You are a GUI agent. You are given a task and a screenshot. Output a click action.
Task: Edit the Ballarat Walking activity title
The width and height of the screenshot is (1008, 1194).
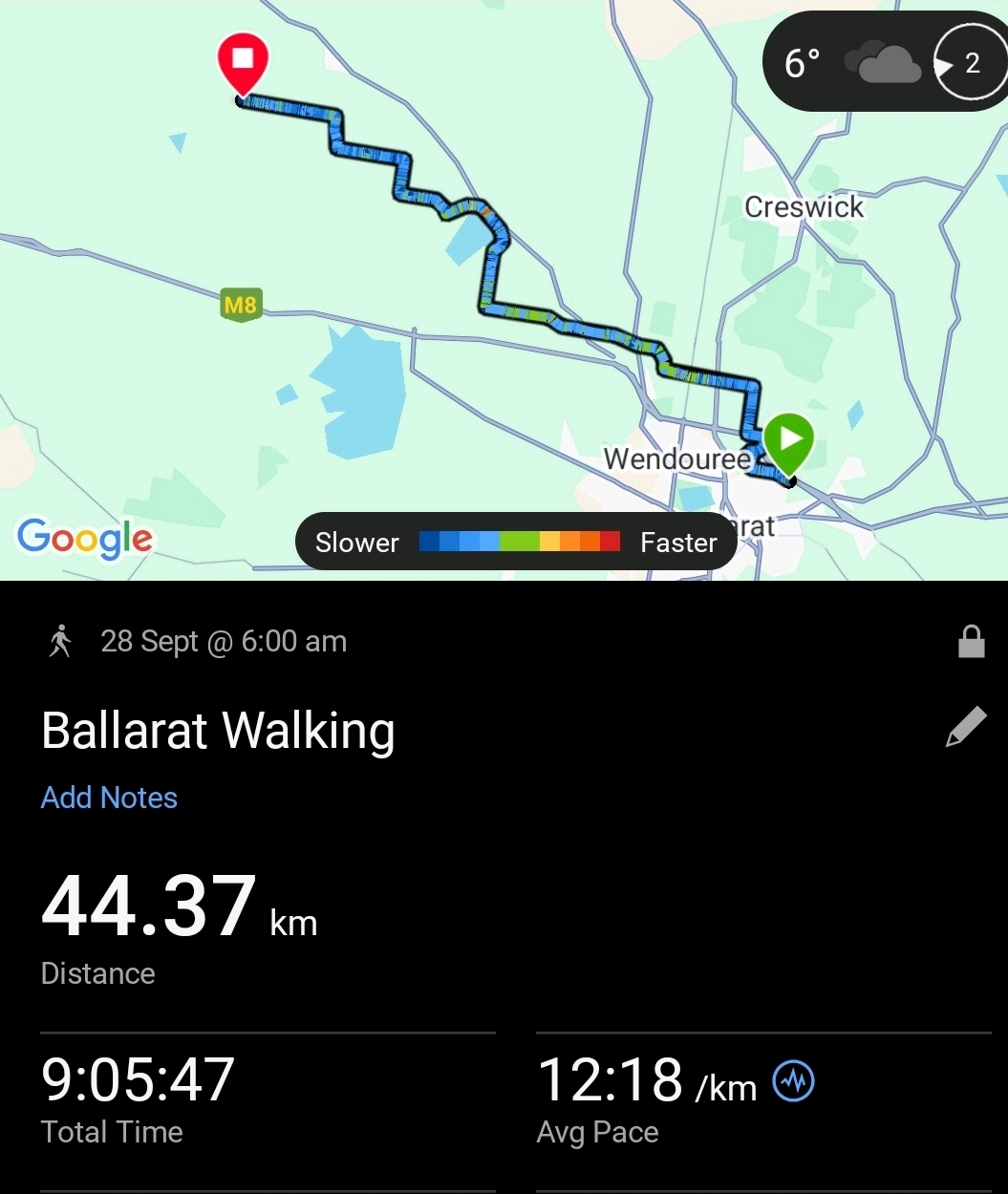[x=965, y=728]
